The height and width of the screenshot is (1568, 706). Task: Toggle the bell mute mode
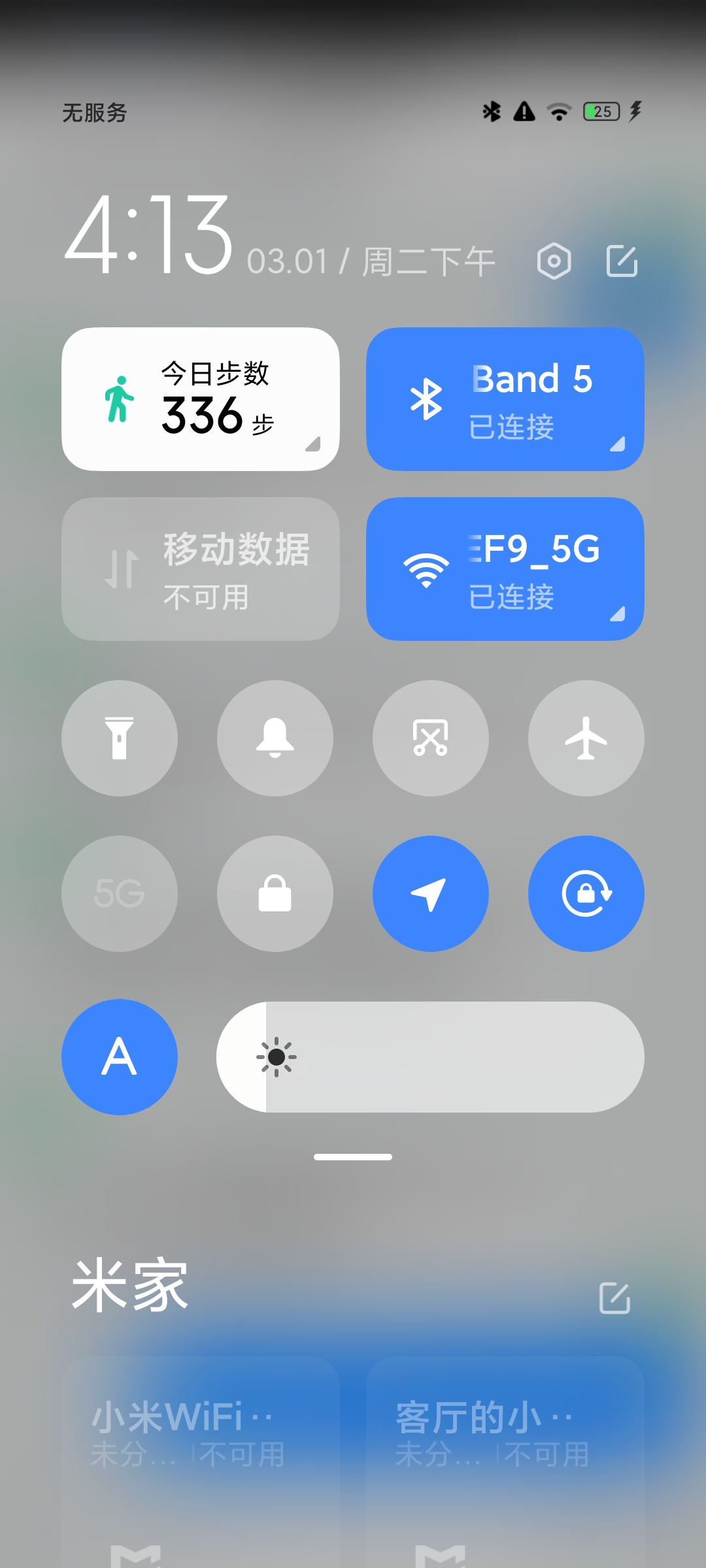pyautogui.click(x=275, y=738)
